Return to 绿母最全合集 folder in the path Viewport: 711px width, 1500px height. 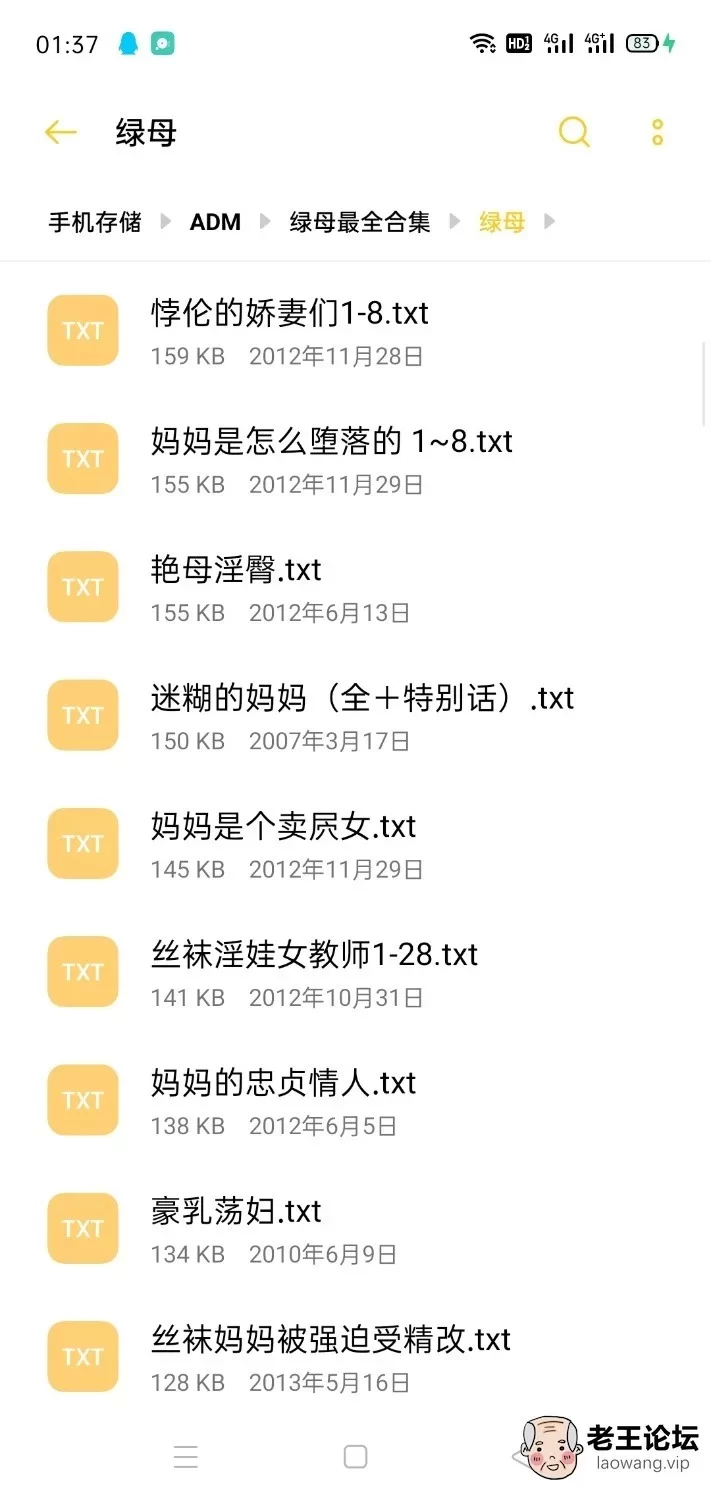pos(360,222)
